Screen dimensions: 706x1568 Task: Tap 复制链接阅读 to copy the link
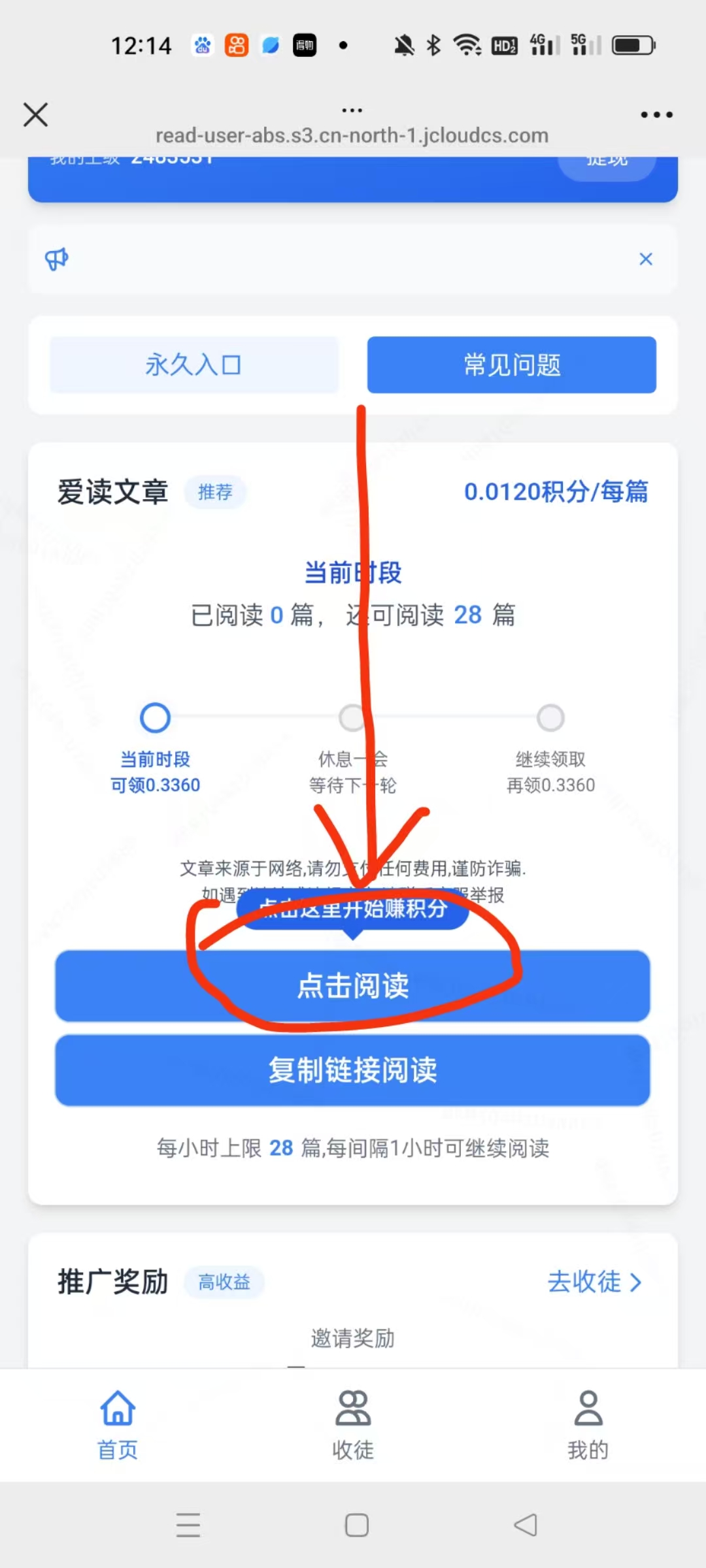[x=352, y=1070]
